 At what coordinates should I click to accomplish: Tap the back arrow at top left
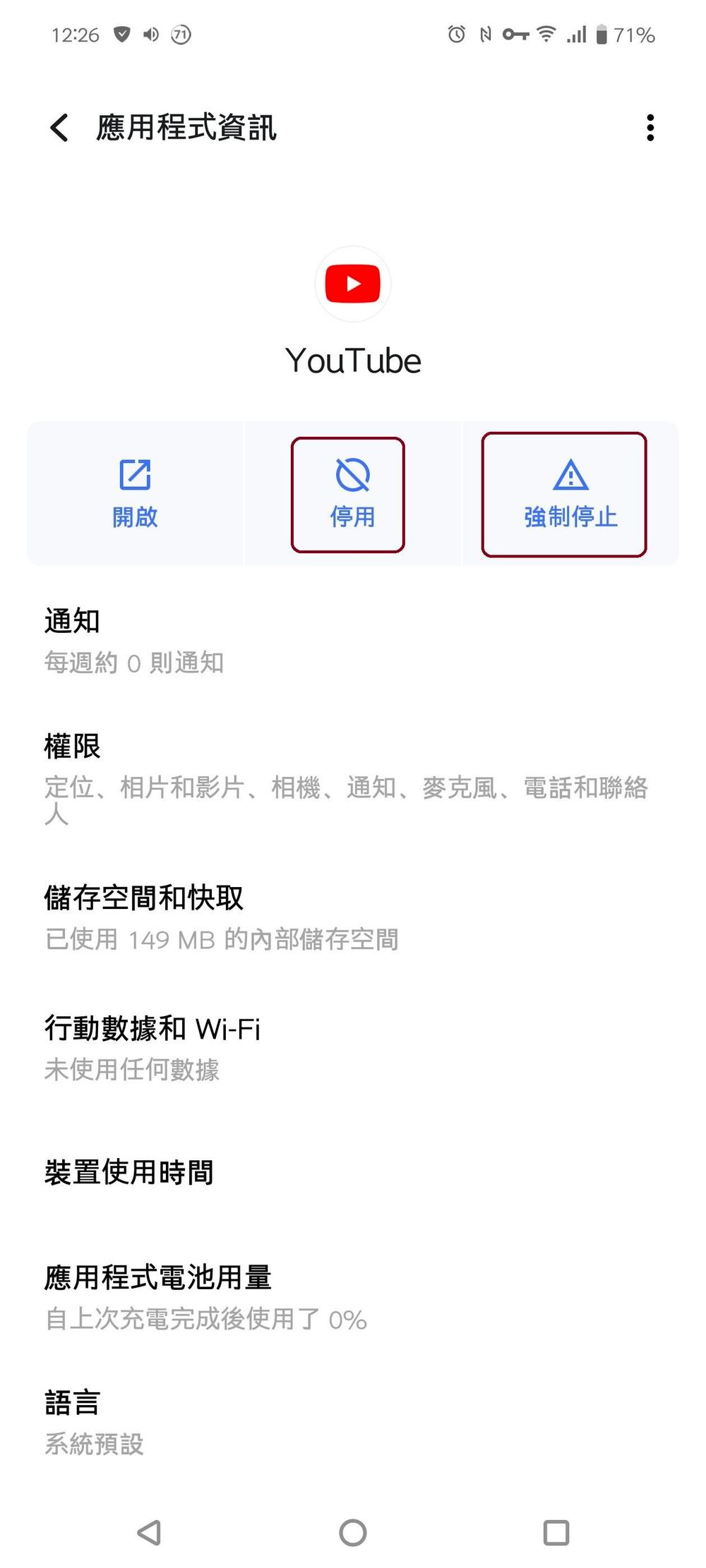coord(56,128)
